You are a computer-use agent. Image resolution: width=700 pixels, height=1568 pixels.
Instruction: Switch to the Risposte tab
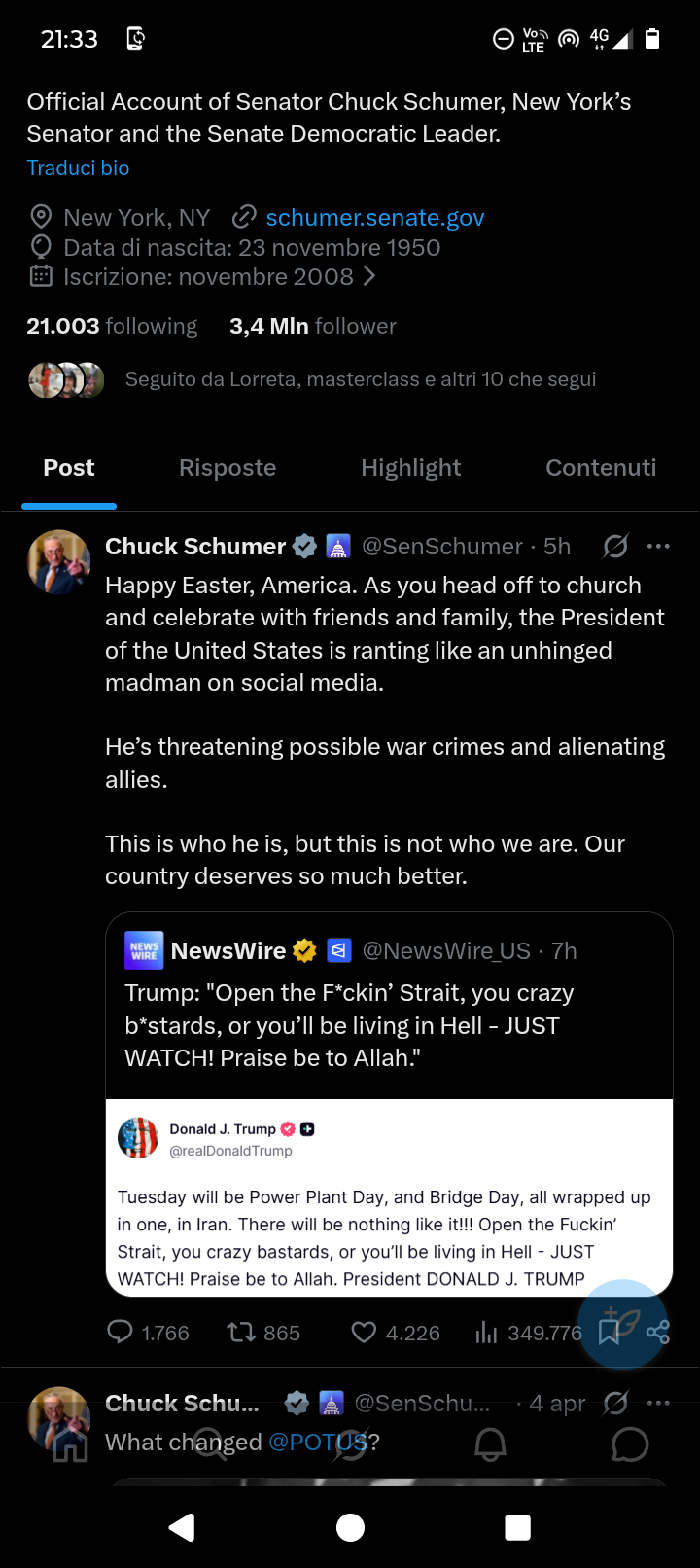pyautogui.click(x=227, y=468)
